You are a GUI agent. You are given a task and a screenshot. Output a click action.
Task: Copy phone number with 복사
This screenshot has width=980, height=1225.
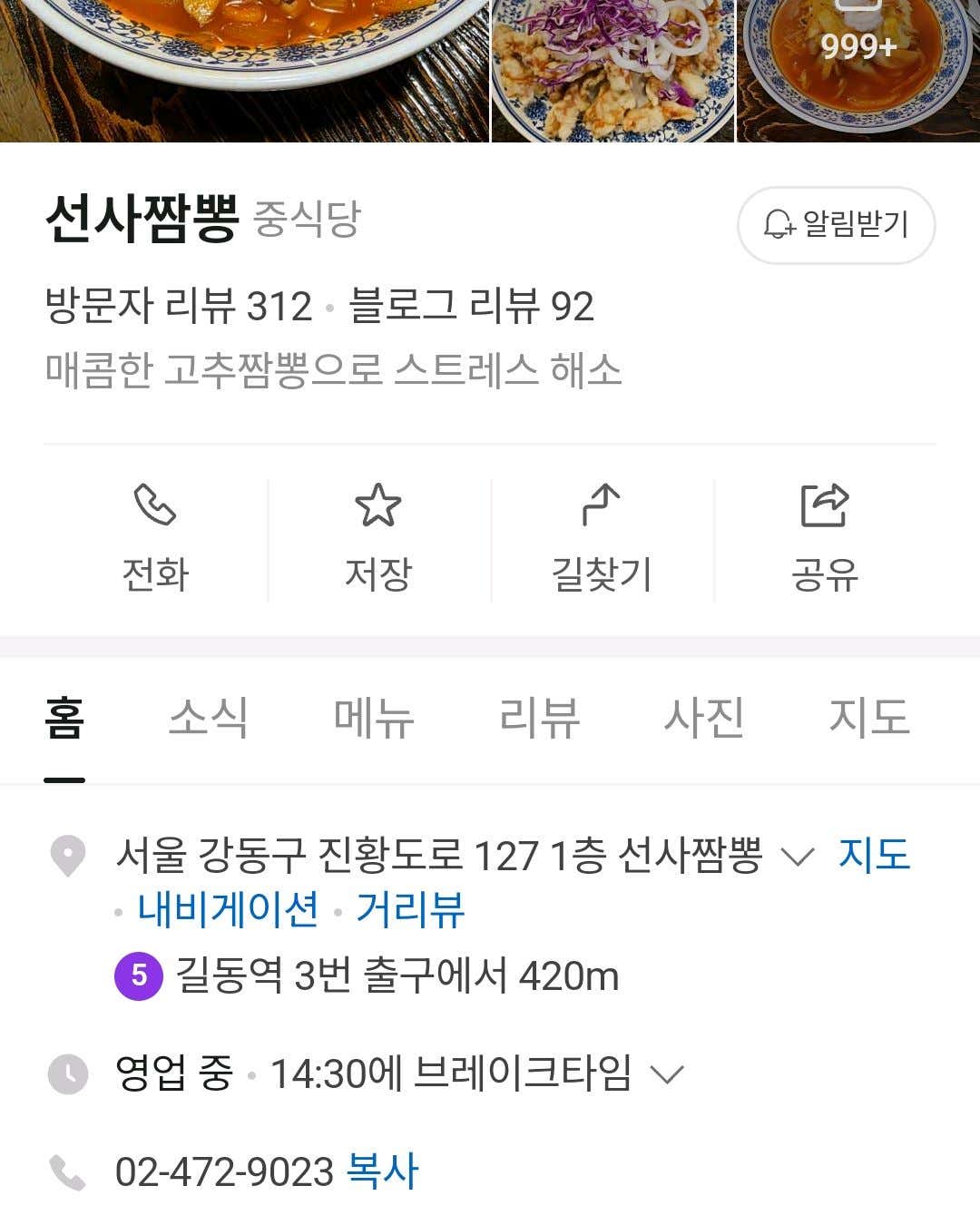point(382,1171)
